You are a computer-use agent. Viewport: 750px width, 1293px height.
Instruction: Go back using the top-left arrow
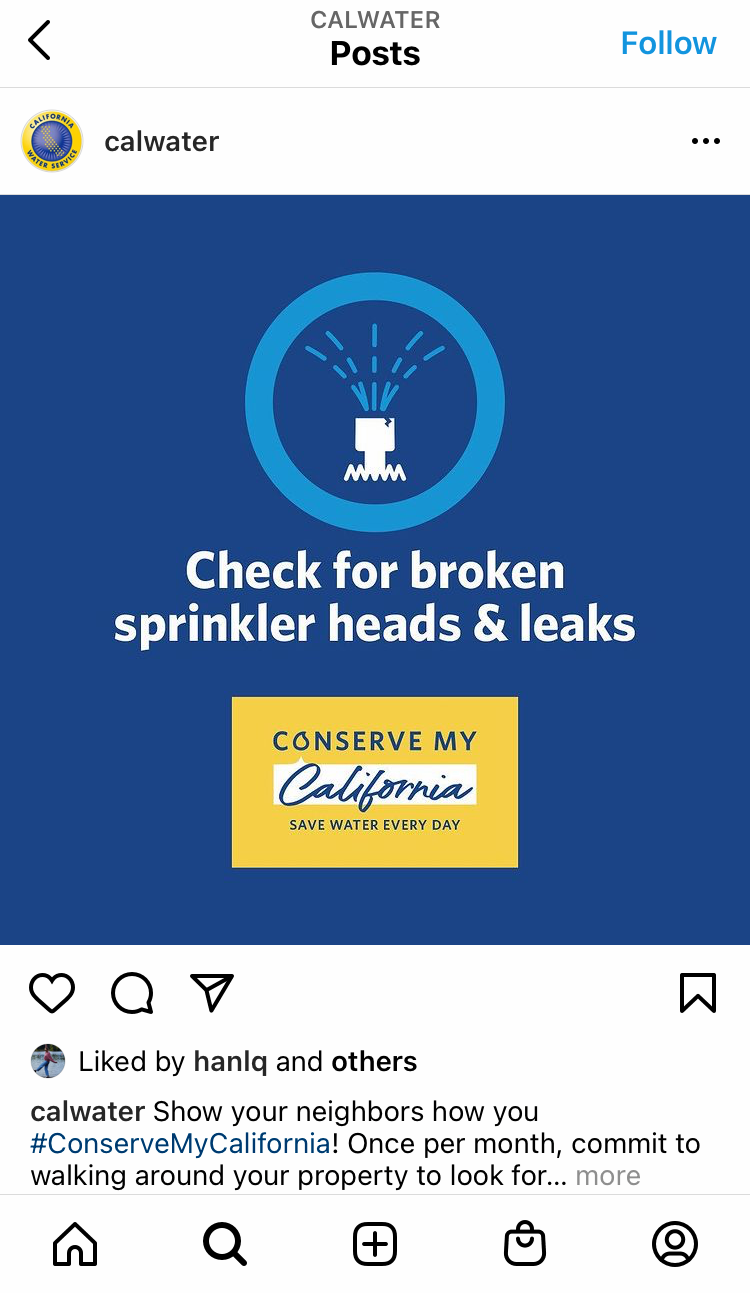point(40,42)
